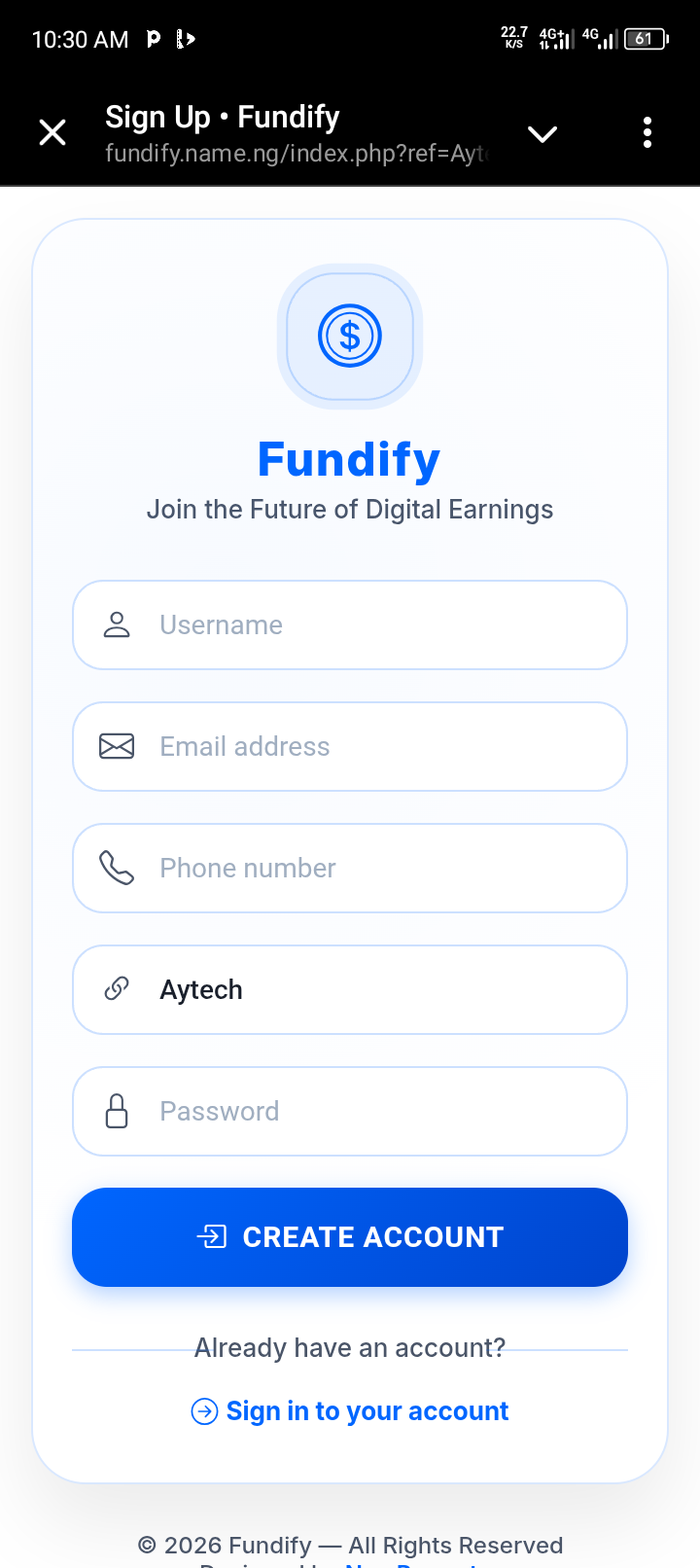
Task: Select the Email address field
Action: (350, 747)
